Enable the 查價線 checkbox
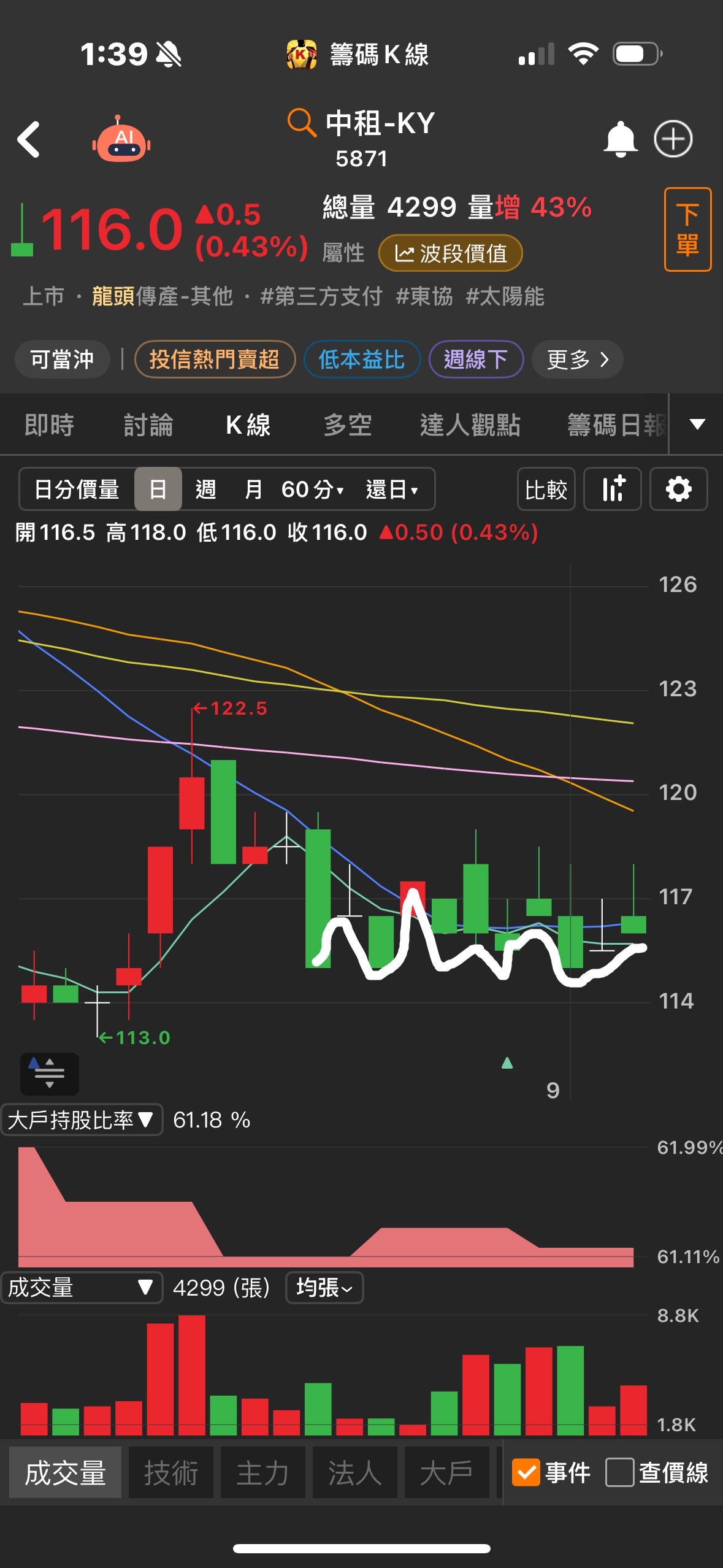The image size is (723, 1568). [x=619, y=1473]
